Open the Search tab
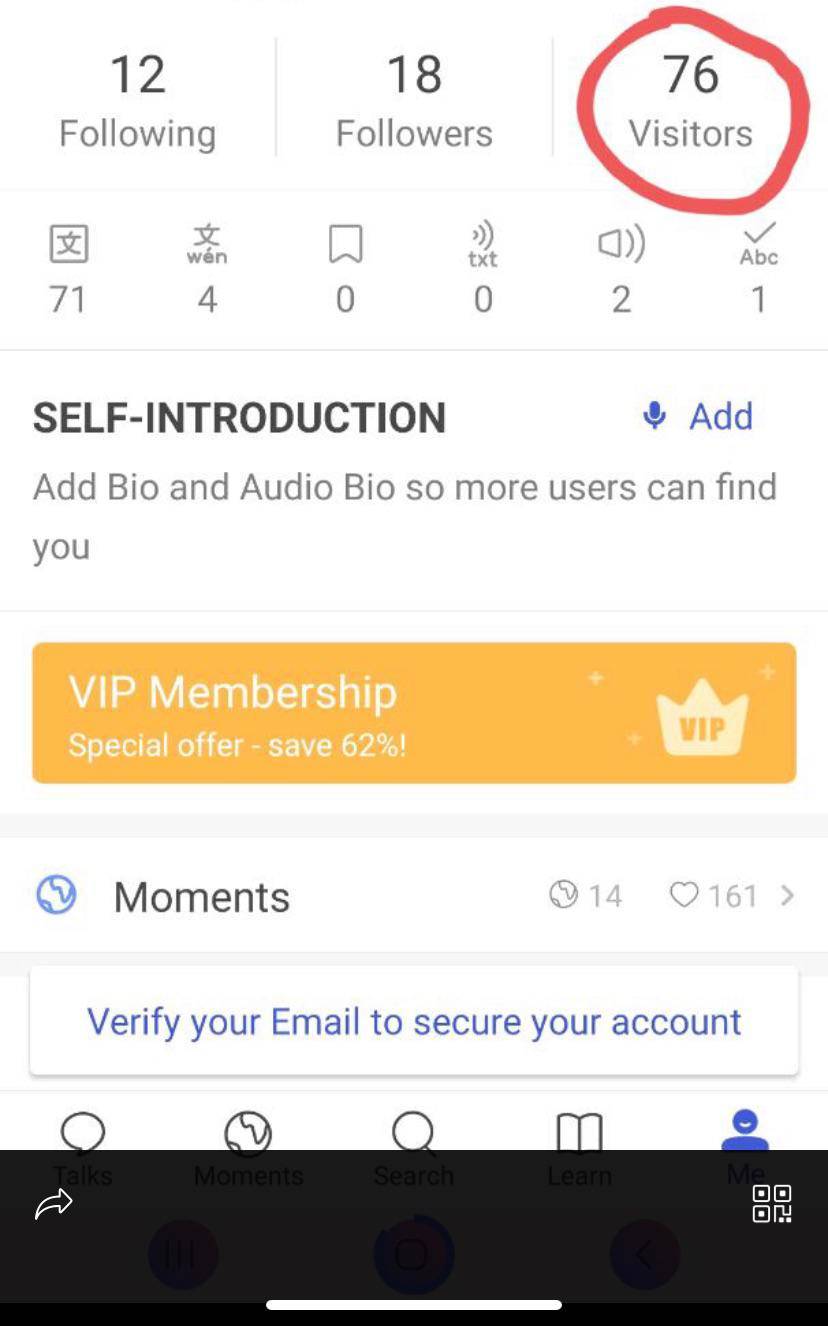The width and height of the screenshot is (828, 1326). pos(414,1145)
